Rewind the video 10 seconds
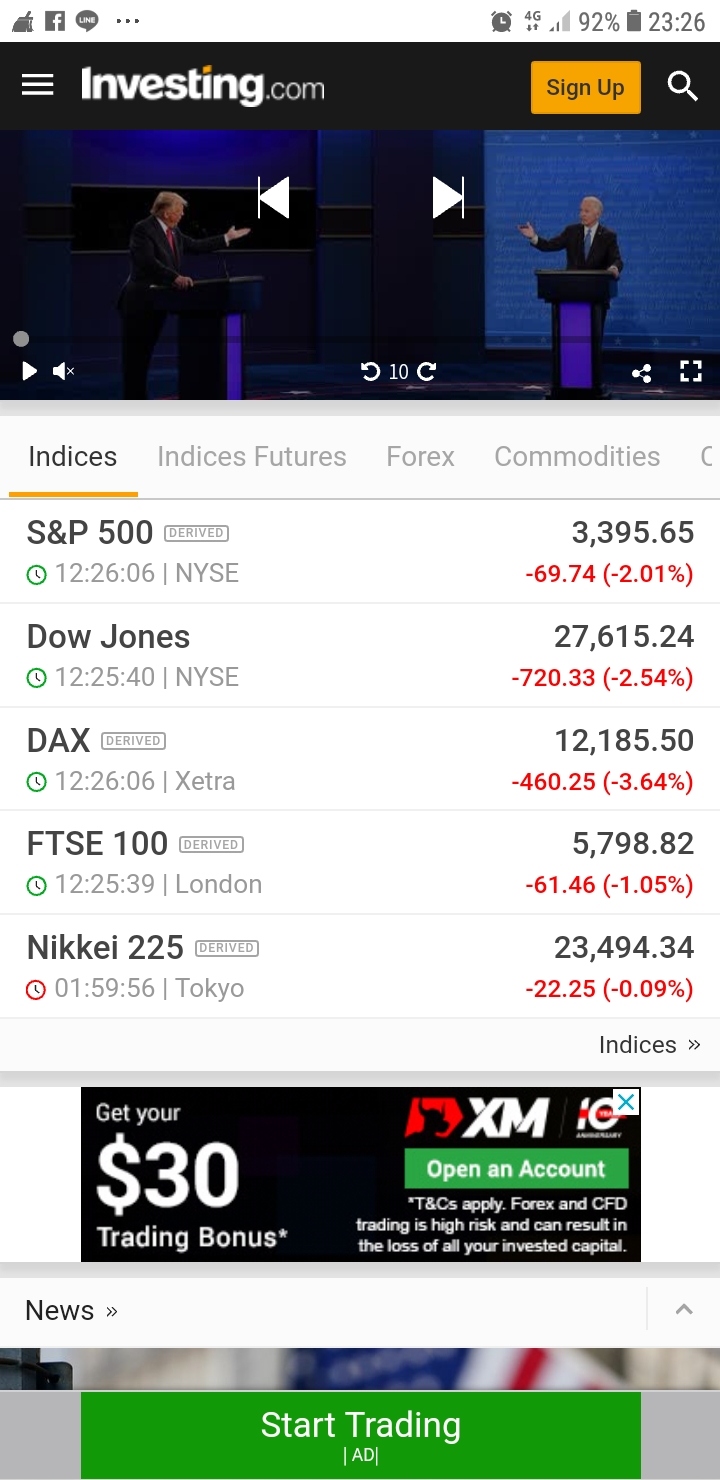 point(371,372)
